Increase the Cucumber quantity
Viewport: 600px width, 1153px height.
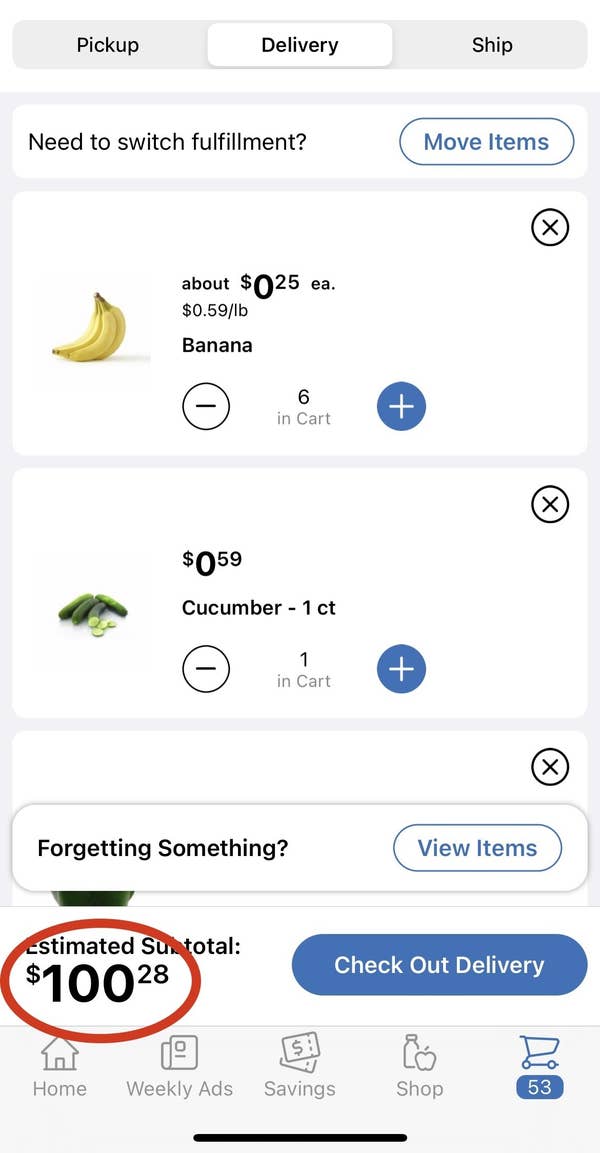[x=401, y=668]
